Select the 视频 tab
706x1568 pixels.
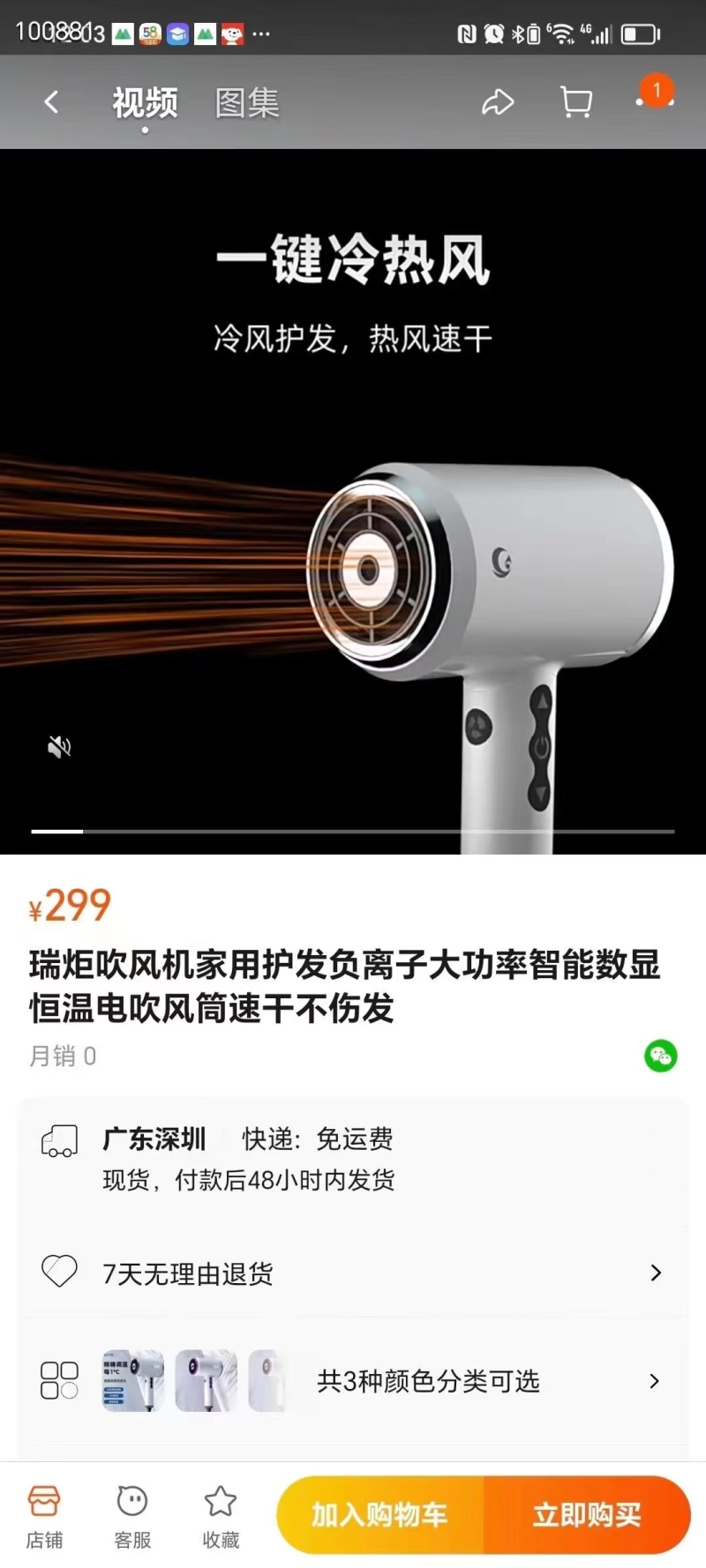145,103
